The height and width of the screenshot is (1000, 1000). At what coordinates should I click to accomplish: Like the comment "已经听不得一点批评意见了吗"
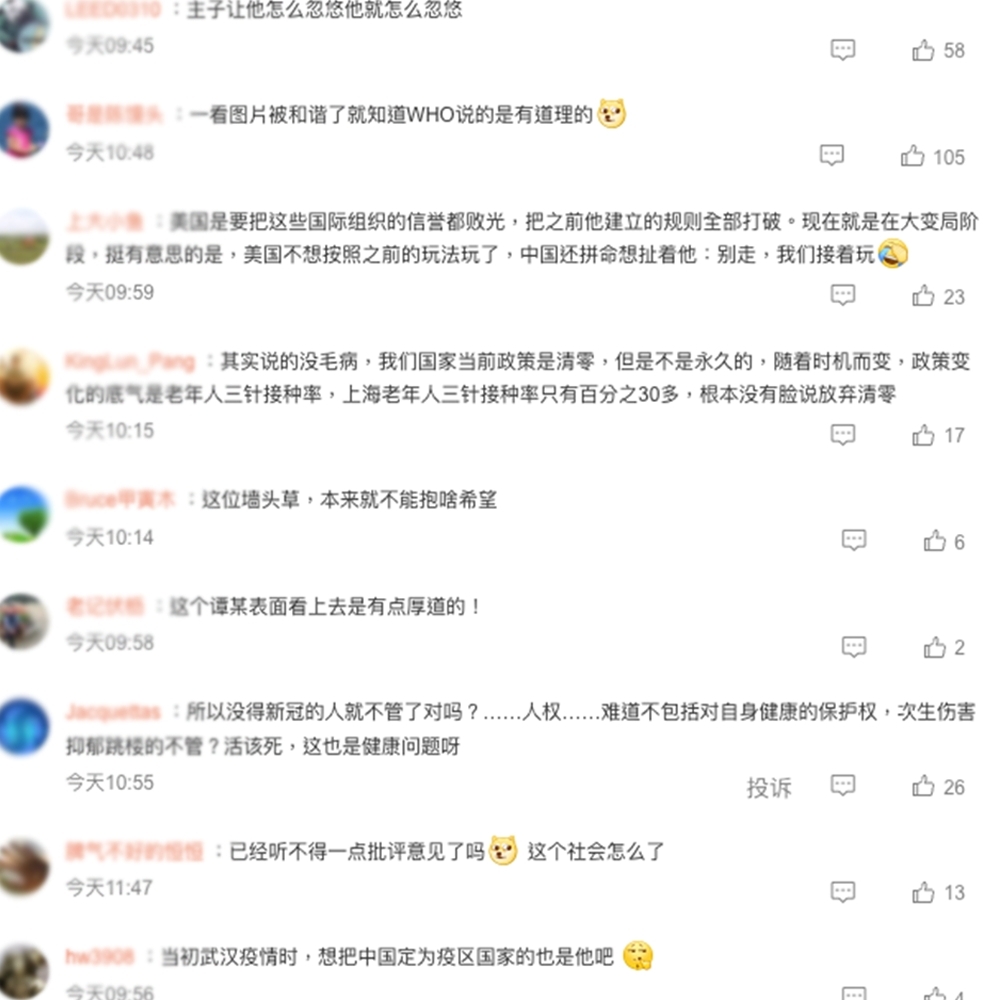point(923,892)
